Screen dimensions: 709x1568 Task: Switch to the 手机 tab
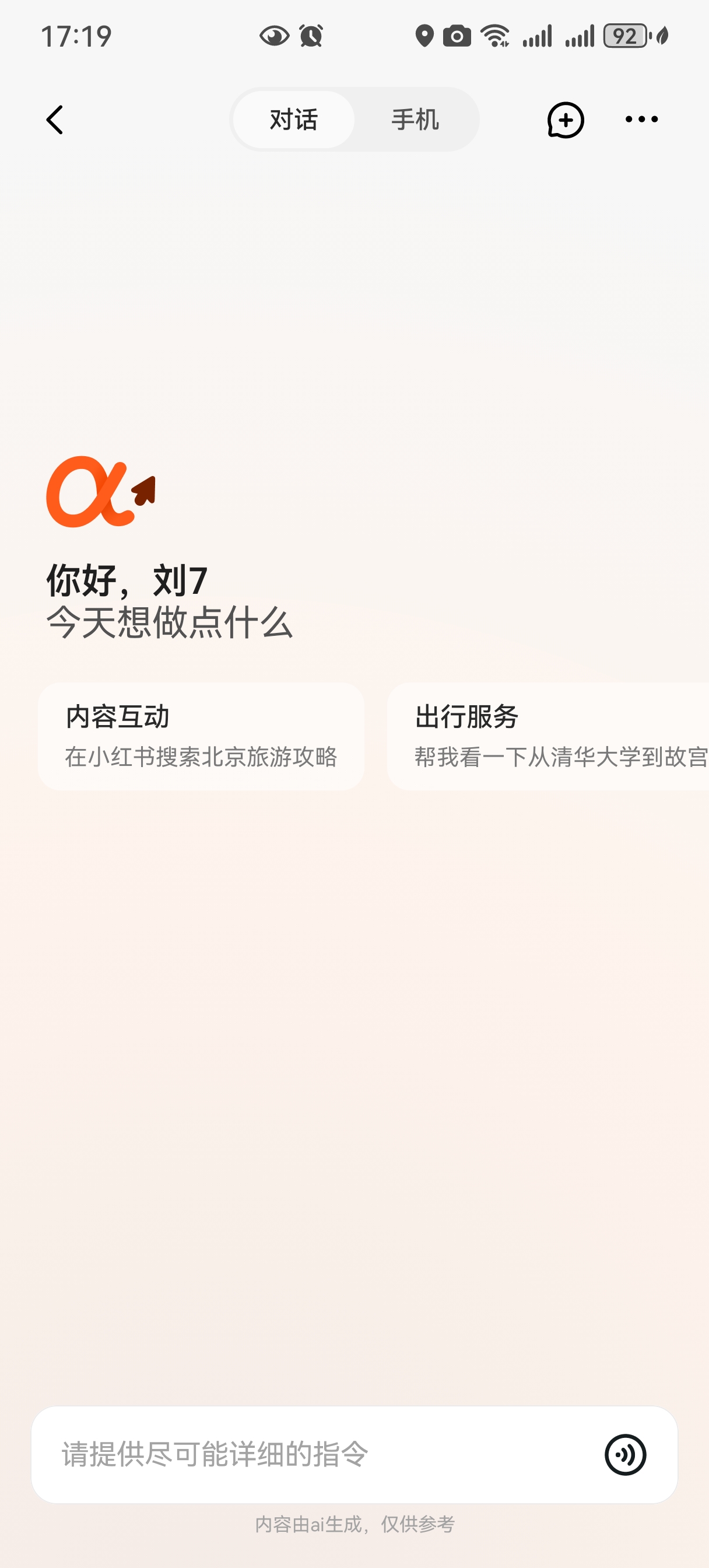click(x=415, y=120)
